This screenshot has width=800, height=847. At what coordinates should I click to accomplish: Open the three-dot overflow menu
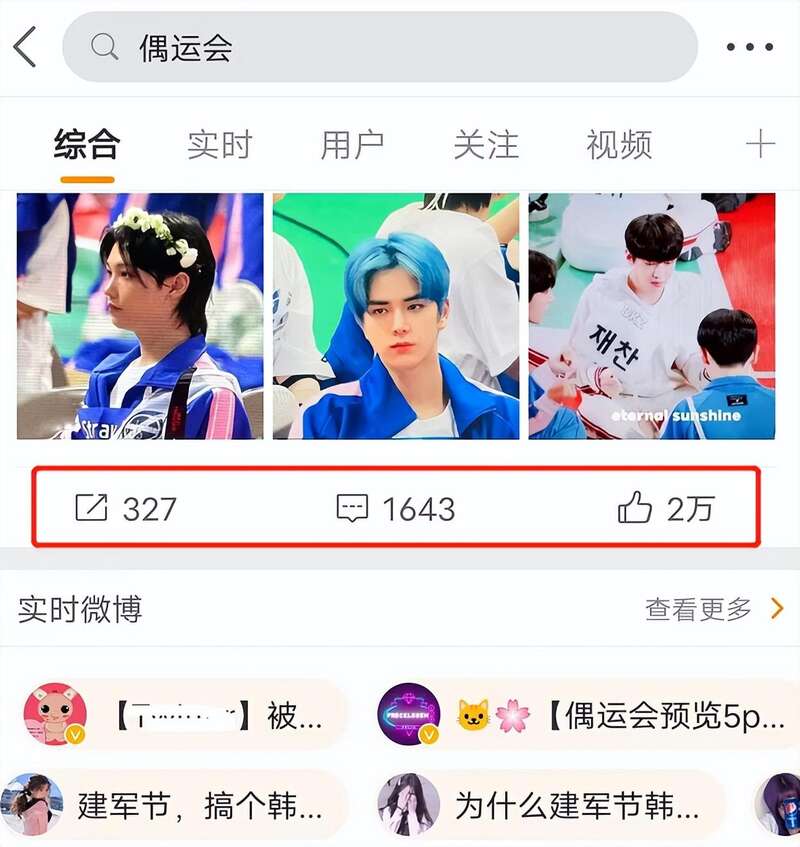[x=749, y=47]
